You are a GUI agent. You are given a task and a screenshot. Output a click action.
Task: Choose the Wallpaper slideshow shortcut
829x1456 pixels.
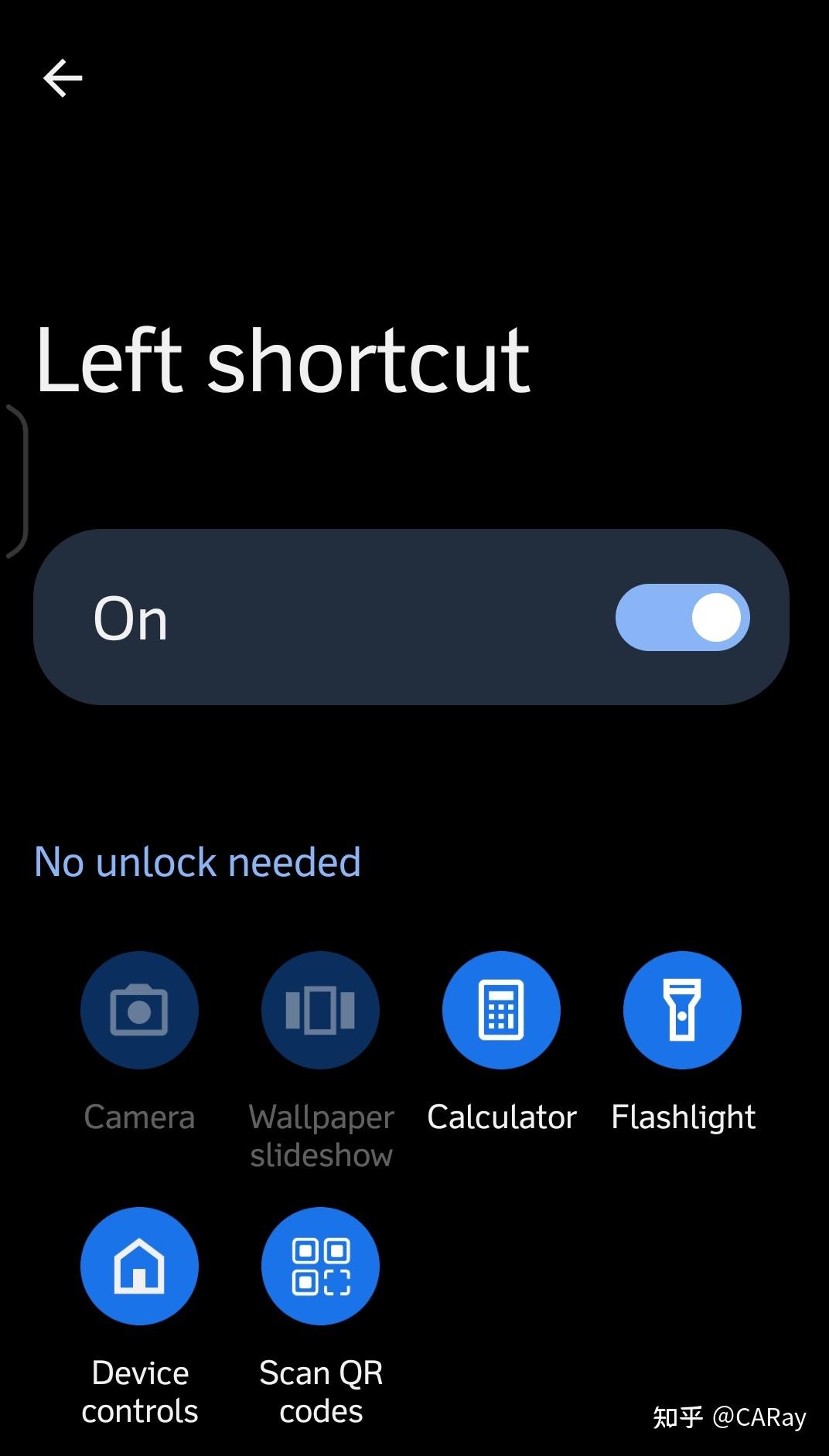[320, 1010]
